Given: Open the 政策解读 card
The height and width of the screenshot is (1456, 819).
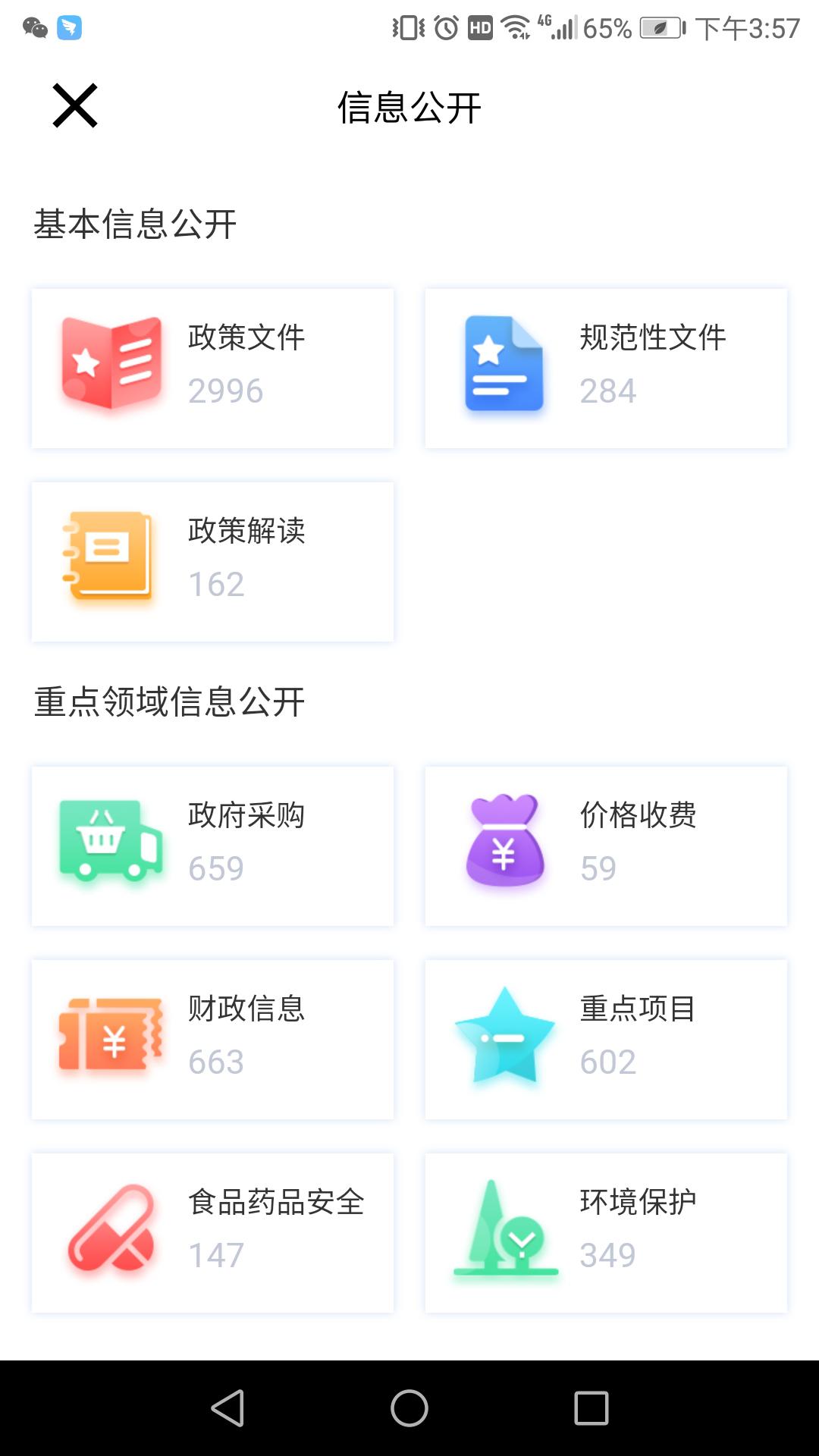Looking at the screenshot, I should pos(212,562).
